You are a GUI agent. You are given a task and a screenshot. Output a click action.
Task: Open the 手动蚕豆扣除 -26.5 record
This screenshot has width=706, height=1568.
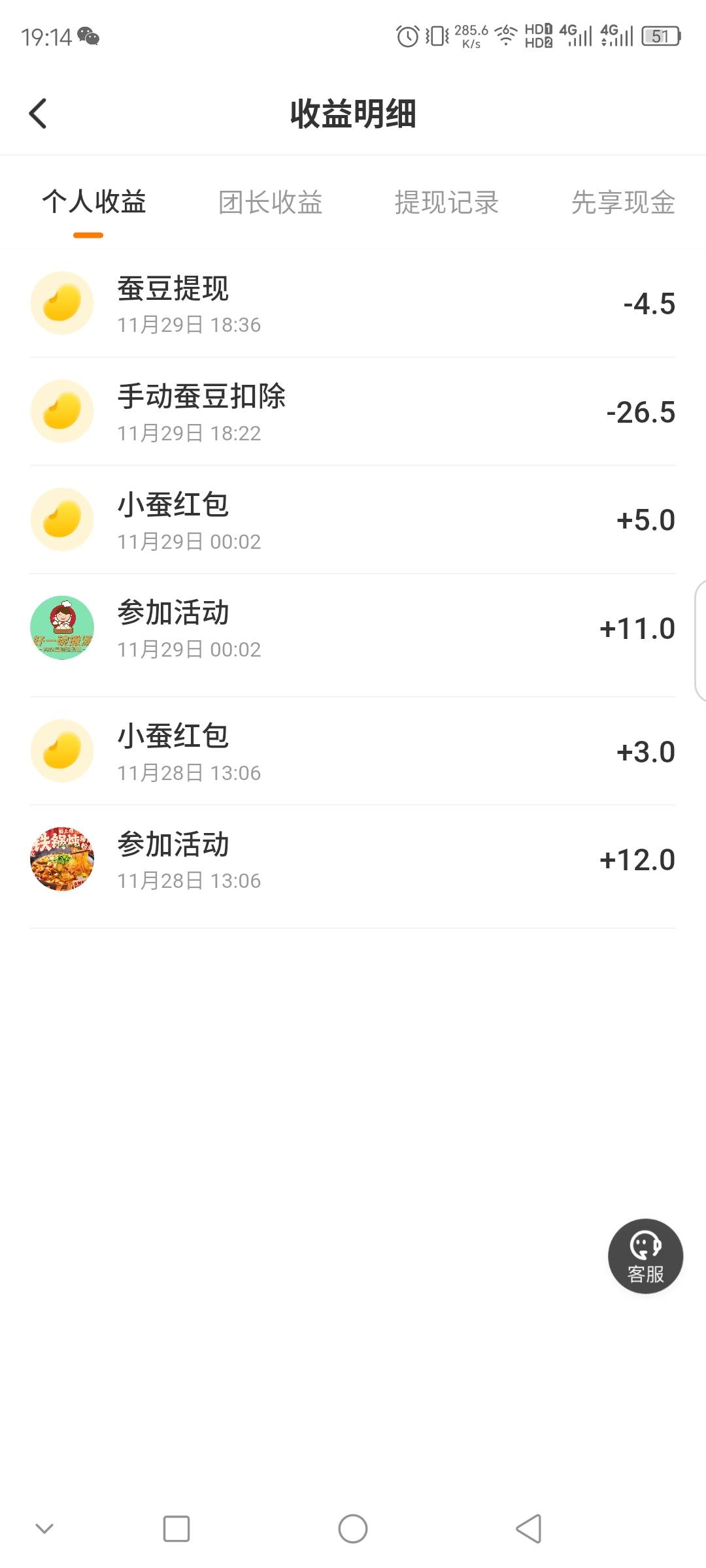pos(353,412)
